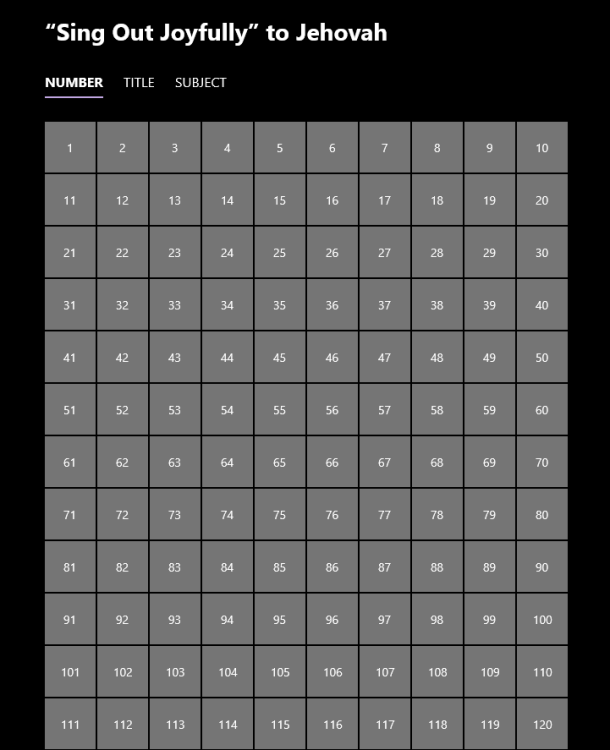Choose song 105
The image size is (610, 750).
tap(280, 673)
